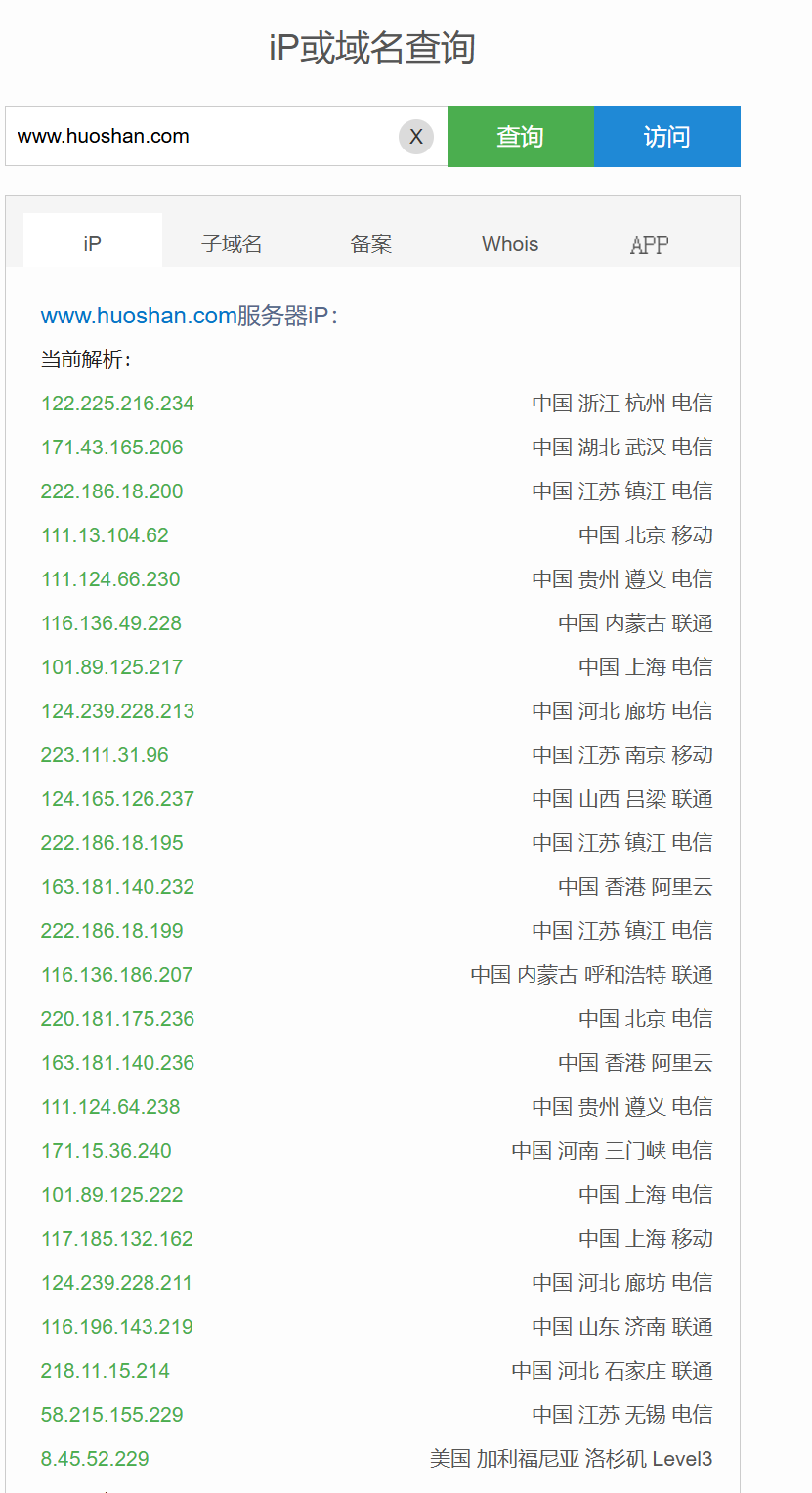Open the APP tab
The width and height of the screenshot is (812, 1493).
point(649,244)
